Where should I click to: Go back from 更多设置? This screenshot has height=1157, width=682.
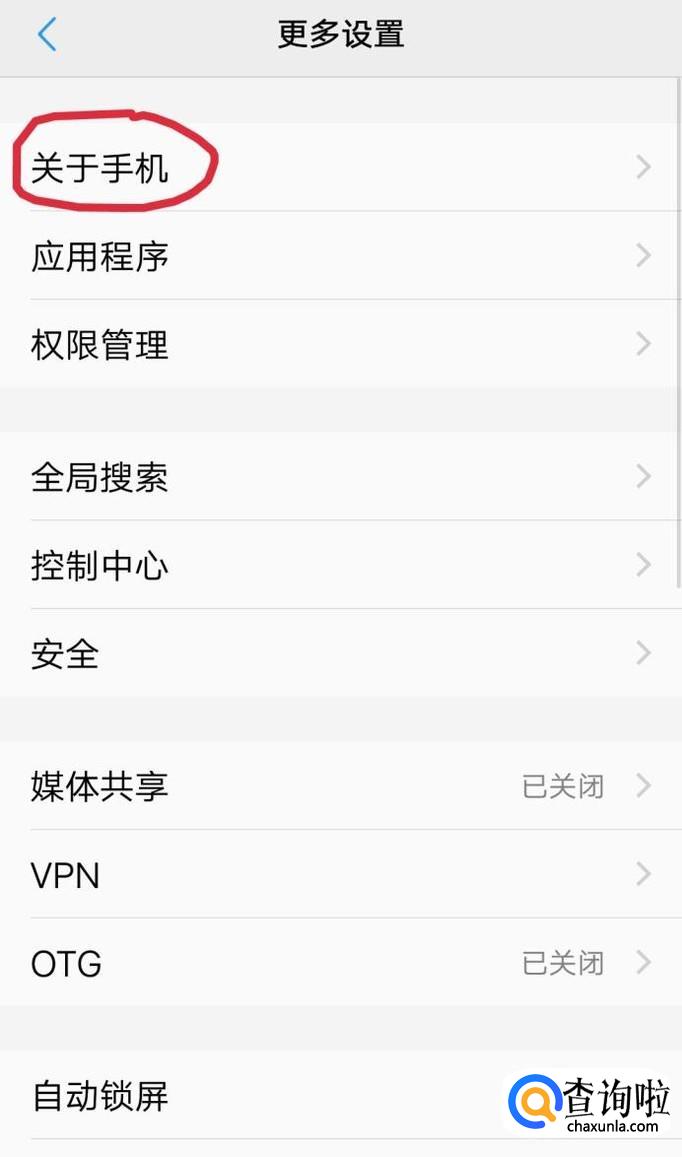[x=46, y=36]
